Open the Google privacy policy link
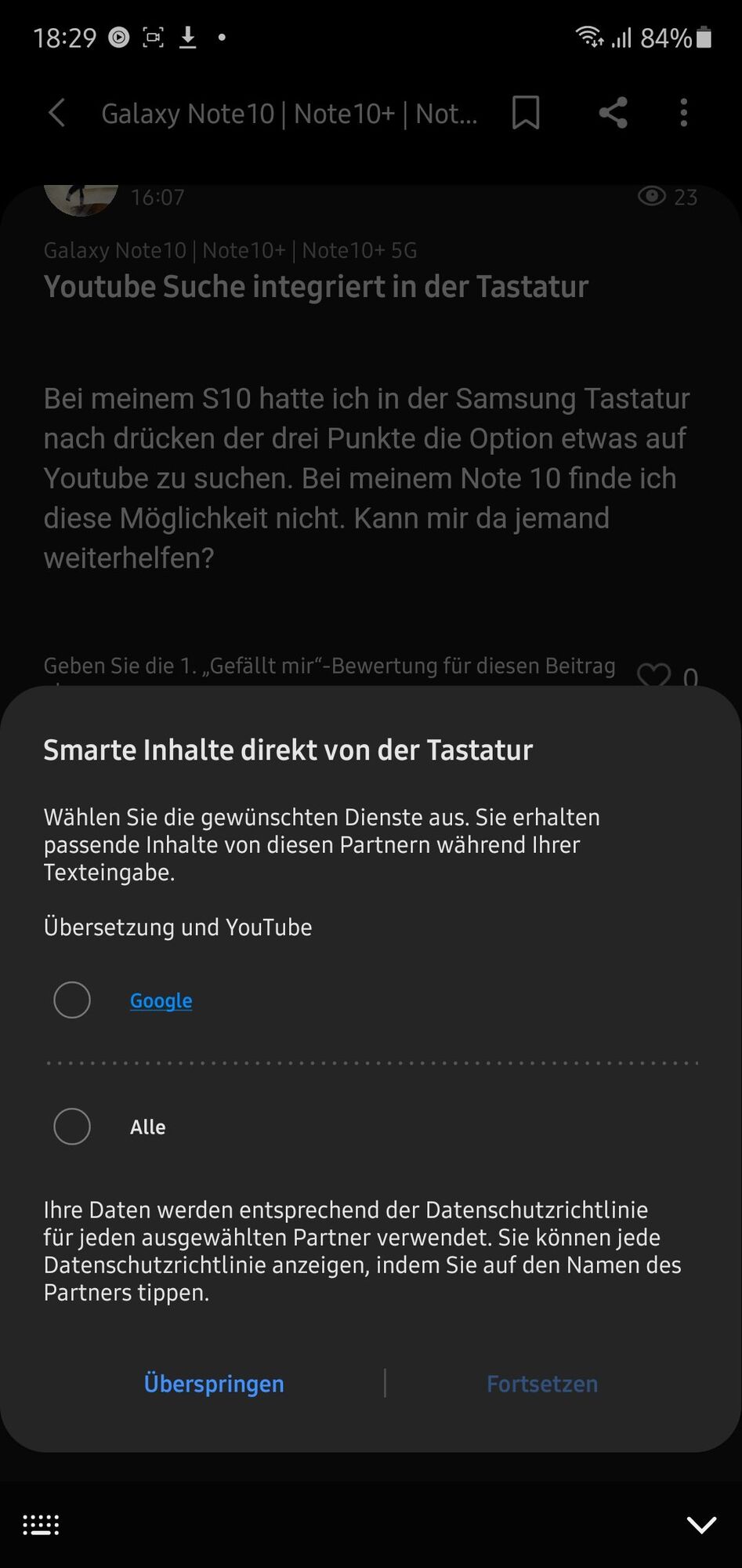Viewport: 742px width, 1568px height. tap(161, 1001)
